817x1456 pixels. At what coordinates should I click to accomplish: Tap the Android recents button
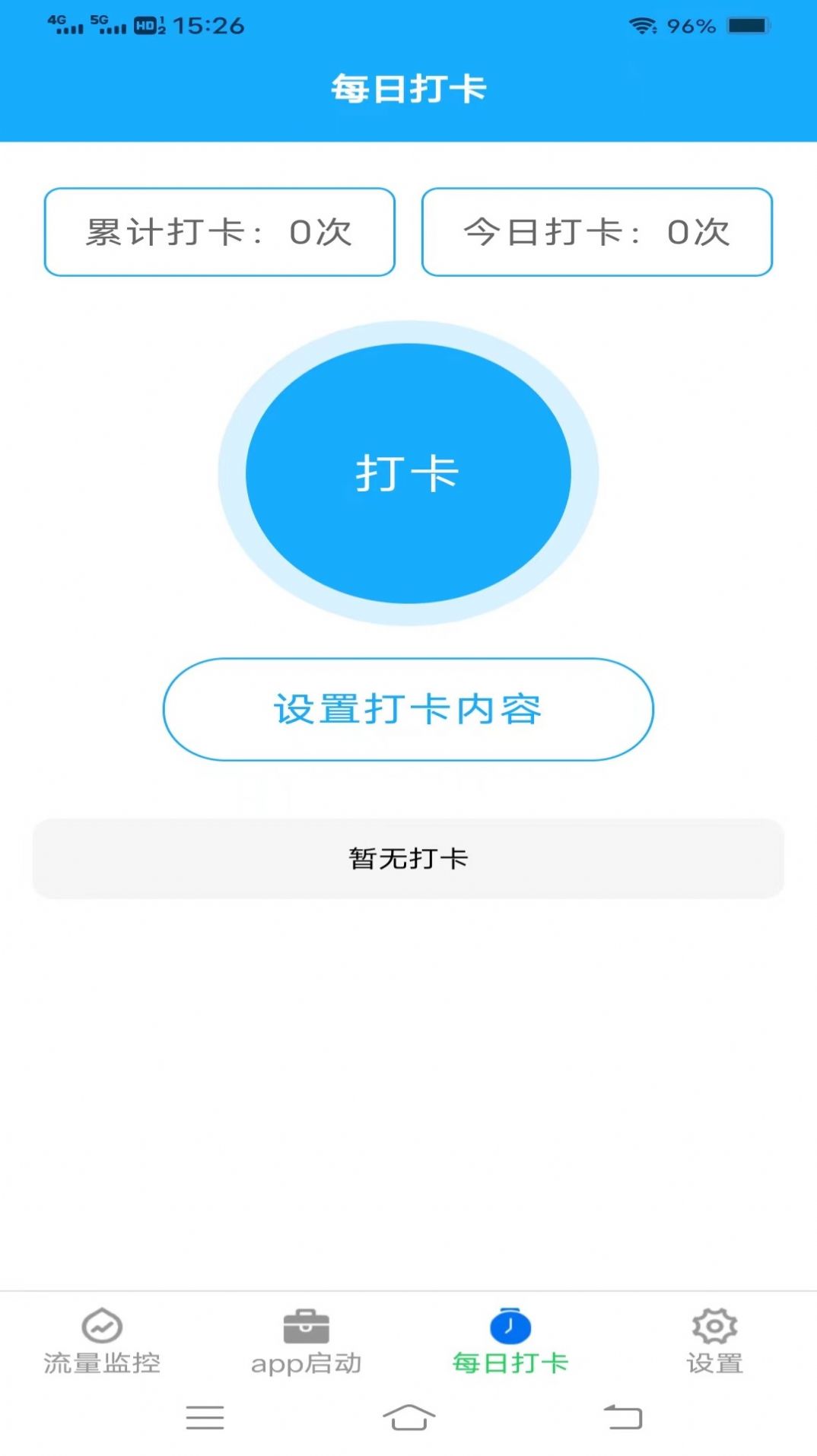click(204, 1418)
